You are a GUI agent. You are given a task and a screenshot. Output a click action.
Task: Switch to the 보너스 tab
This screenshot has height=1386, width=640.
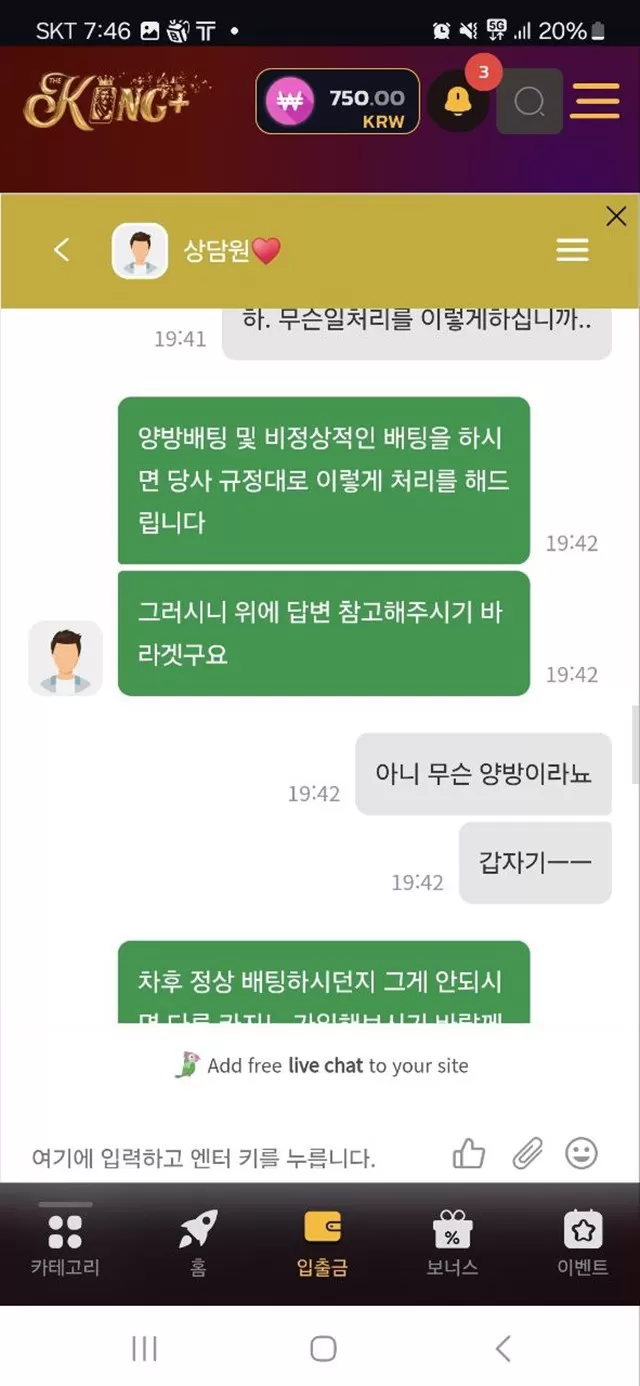(x=452, y=1243)
